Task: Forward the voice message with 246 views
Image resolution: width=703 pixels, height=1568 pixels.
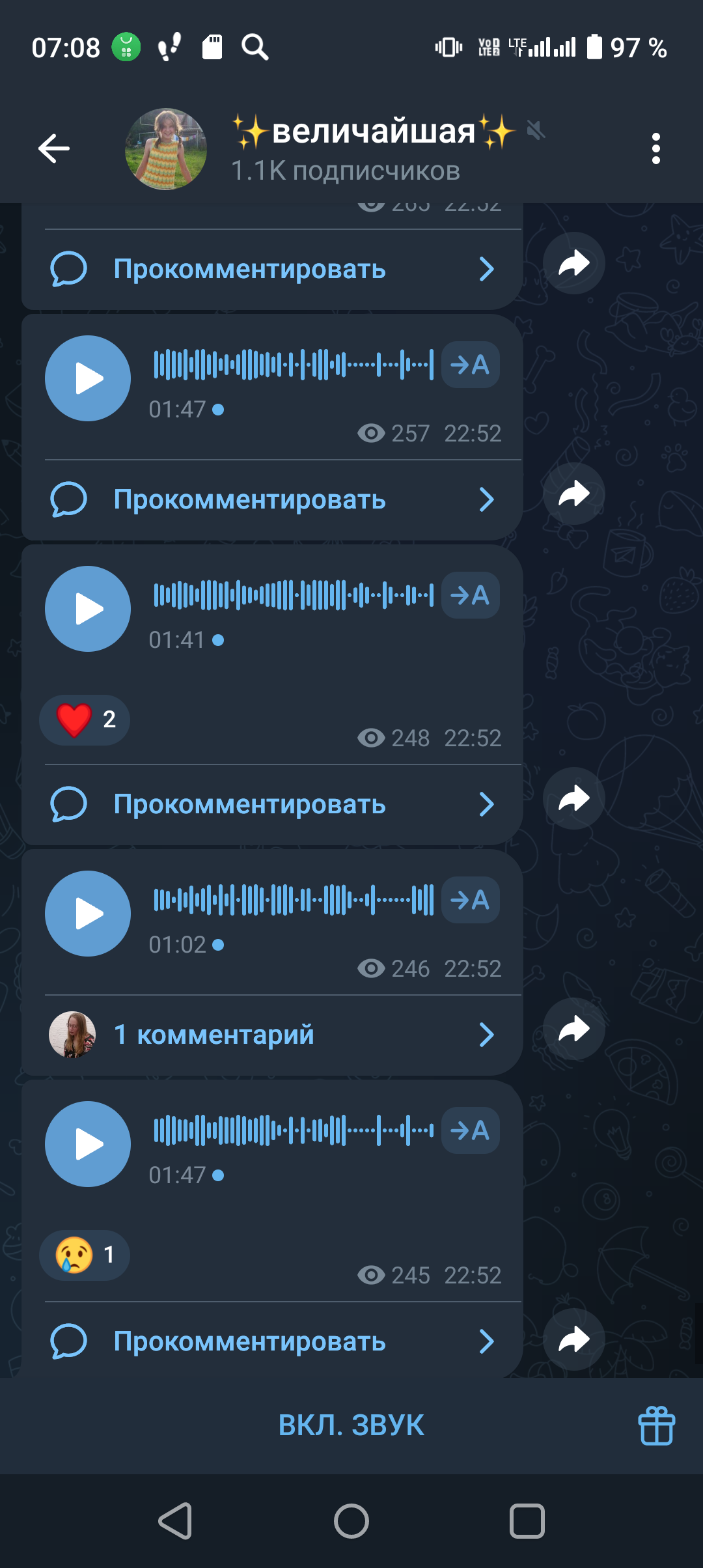Action: click(574, 1029)
